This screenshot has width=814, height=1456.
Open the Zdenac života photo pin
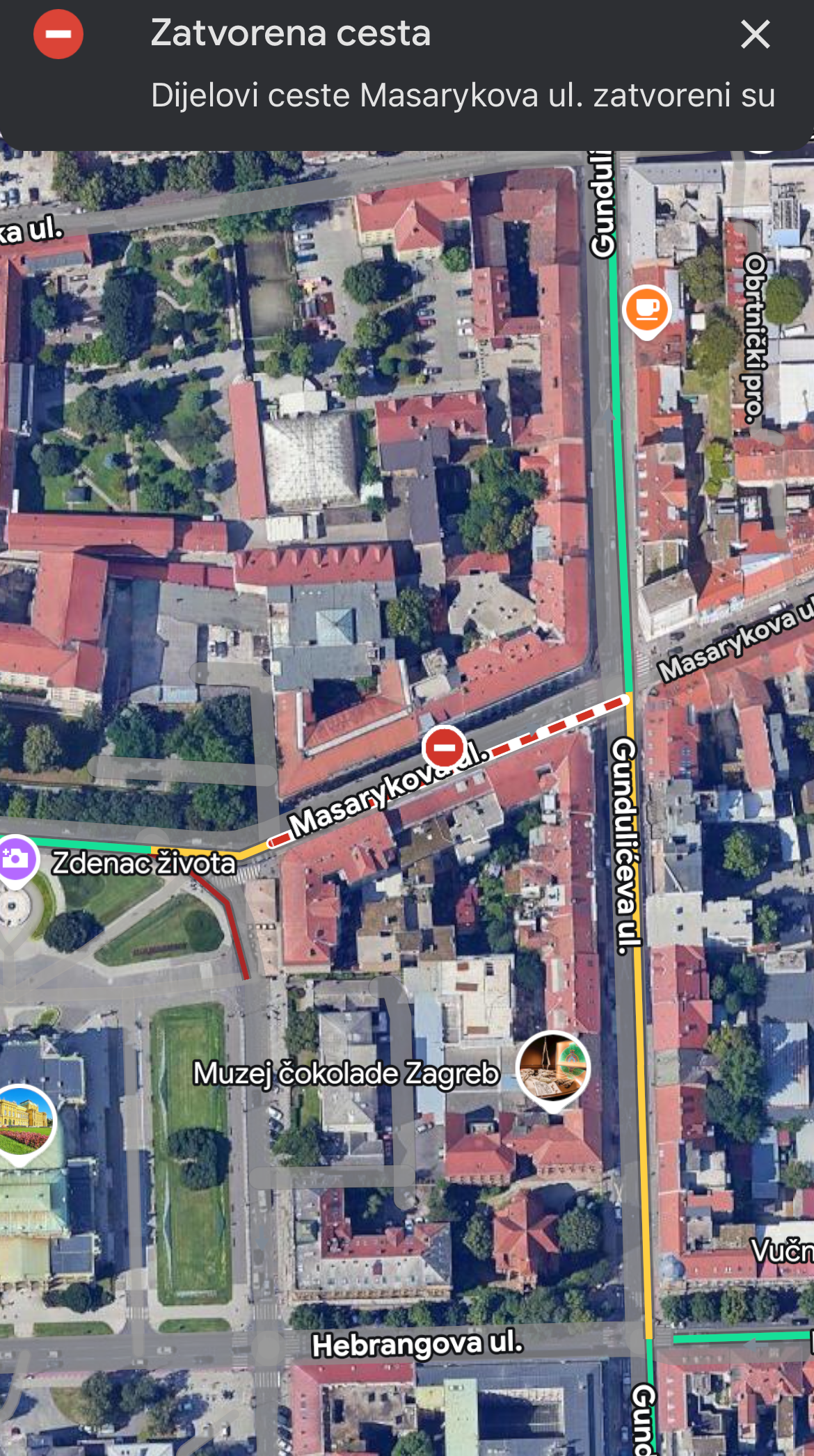pos(15,858)
